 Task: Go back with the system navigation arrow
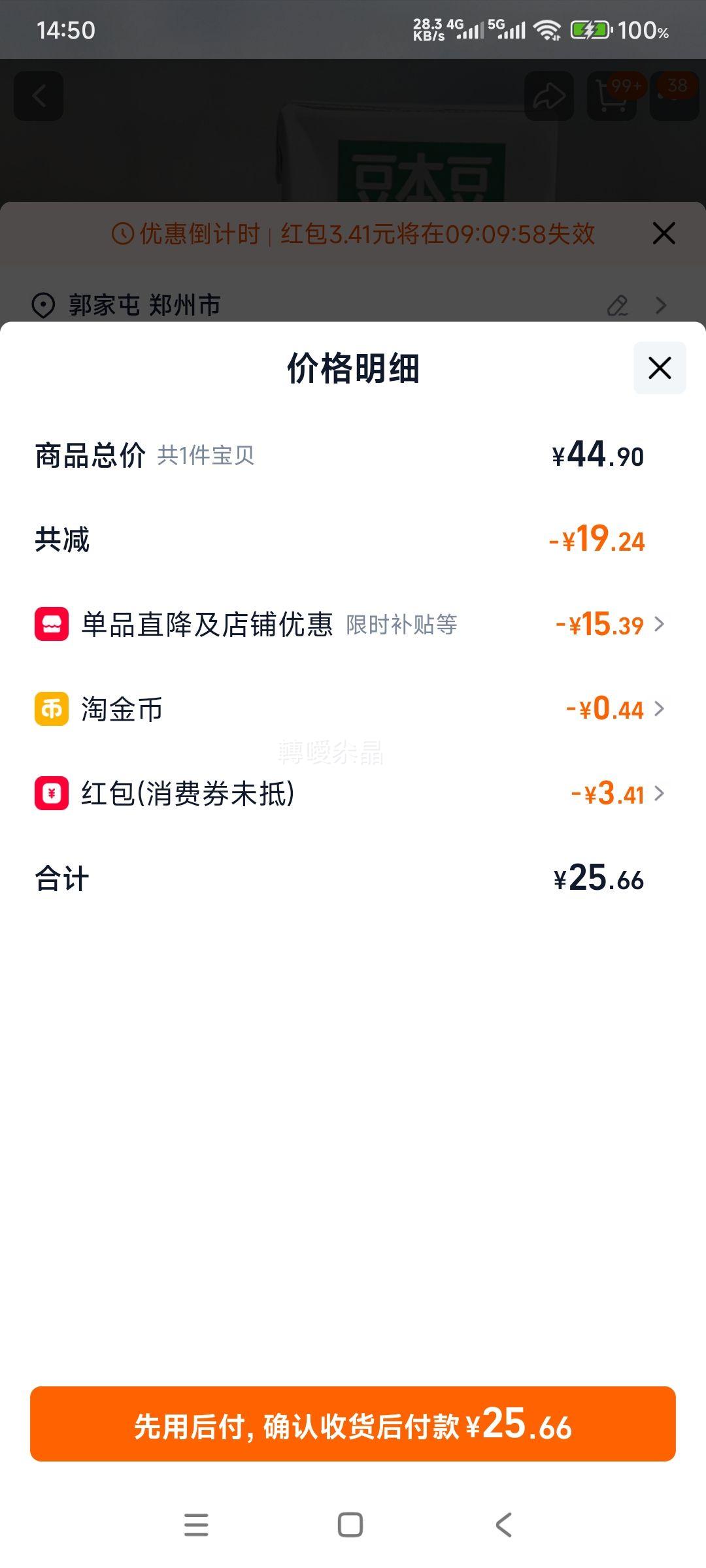point(503,1525)
